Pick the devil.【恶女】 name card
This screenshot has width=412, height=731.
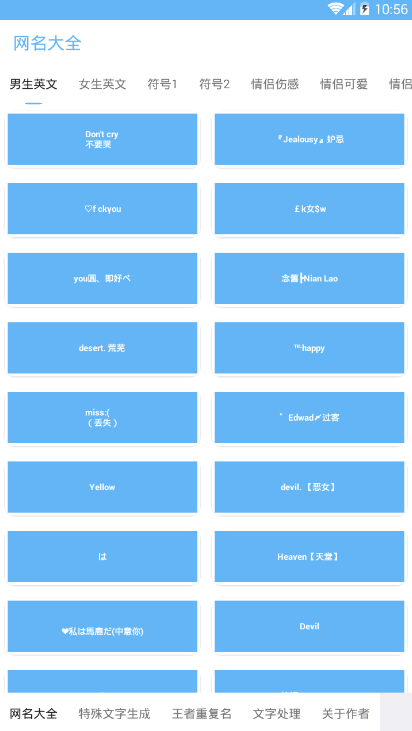309,487
